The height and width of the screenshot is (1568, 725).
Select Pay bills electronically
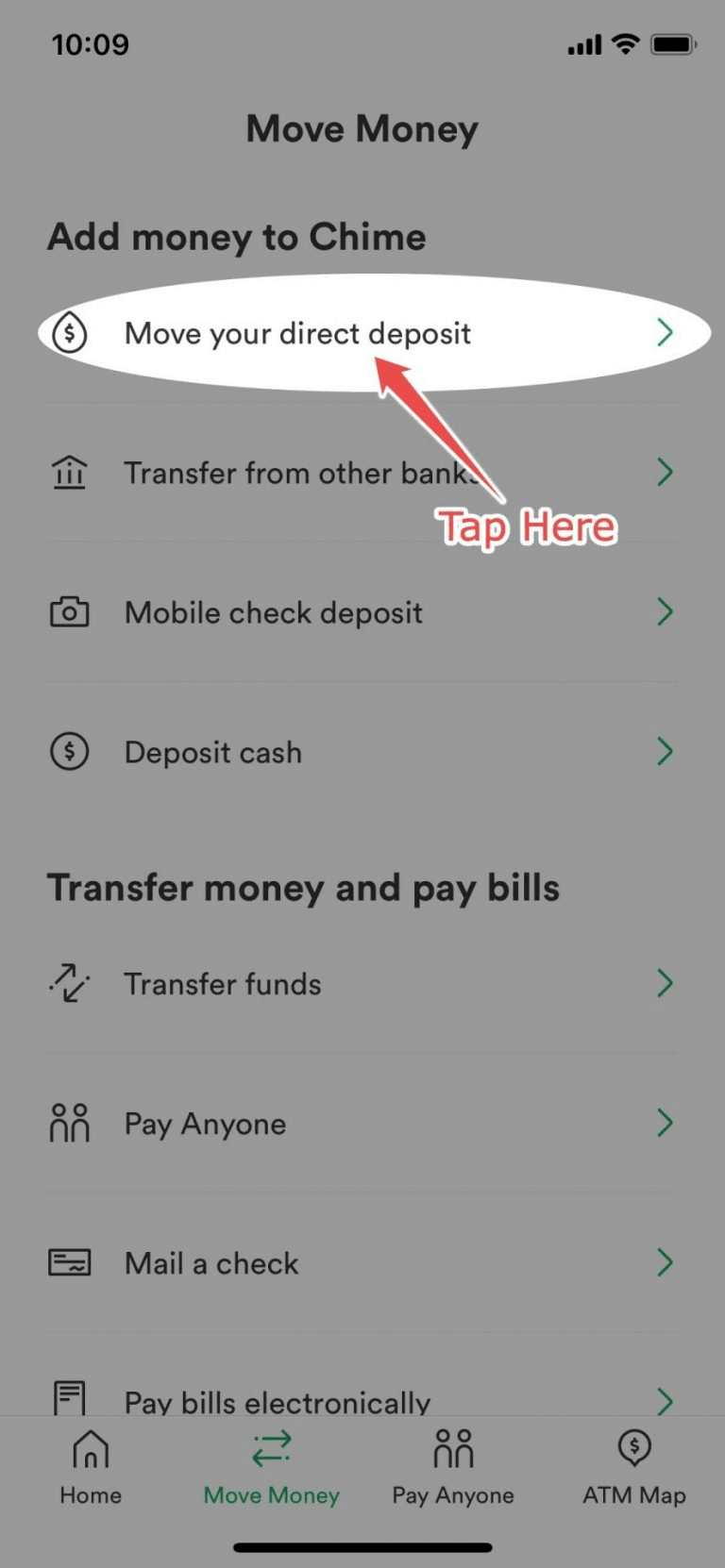click(x=275, y=1400)
